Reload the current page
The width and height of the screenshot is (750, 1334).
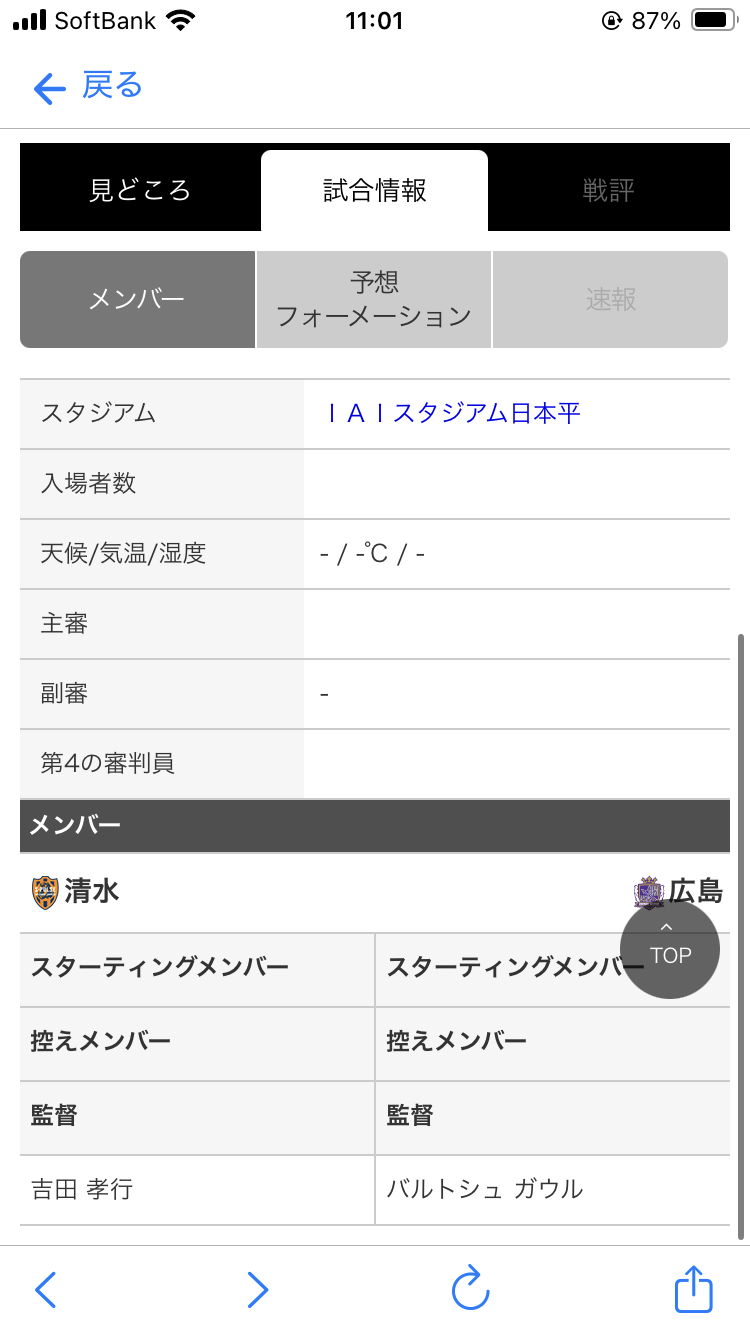click(470, 1288)
